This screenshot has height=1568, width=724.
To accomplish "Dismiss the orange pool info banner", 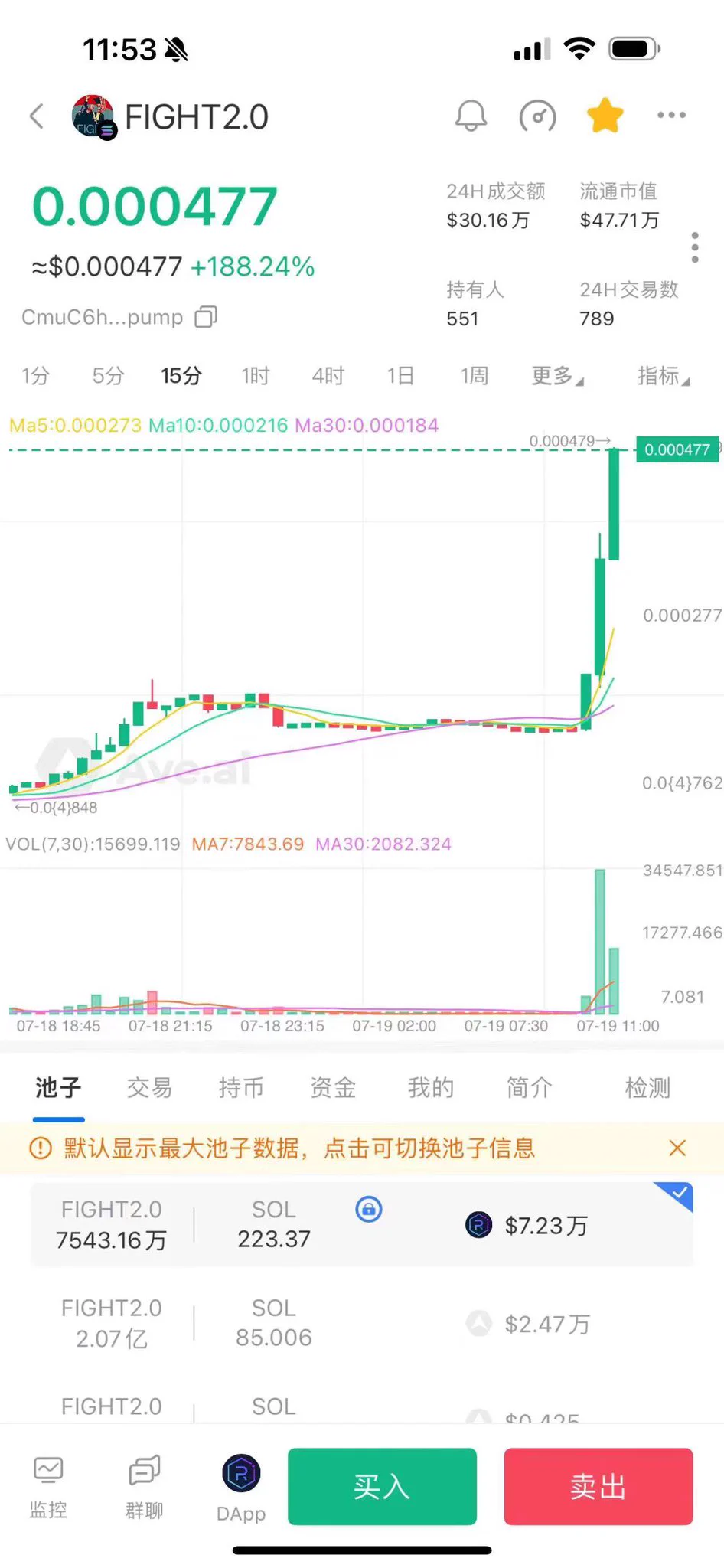I will 677,1148.
